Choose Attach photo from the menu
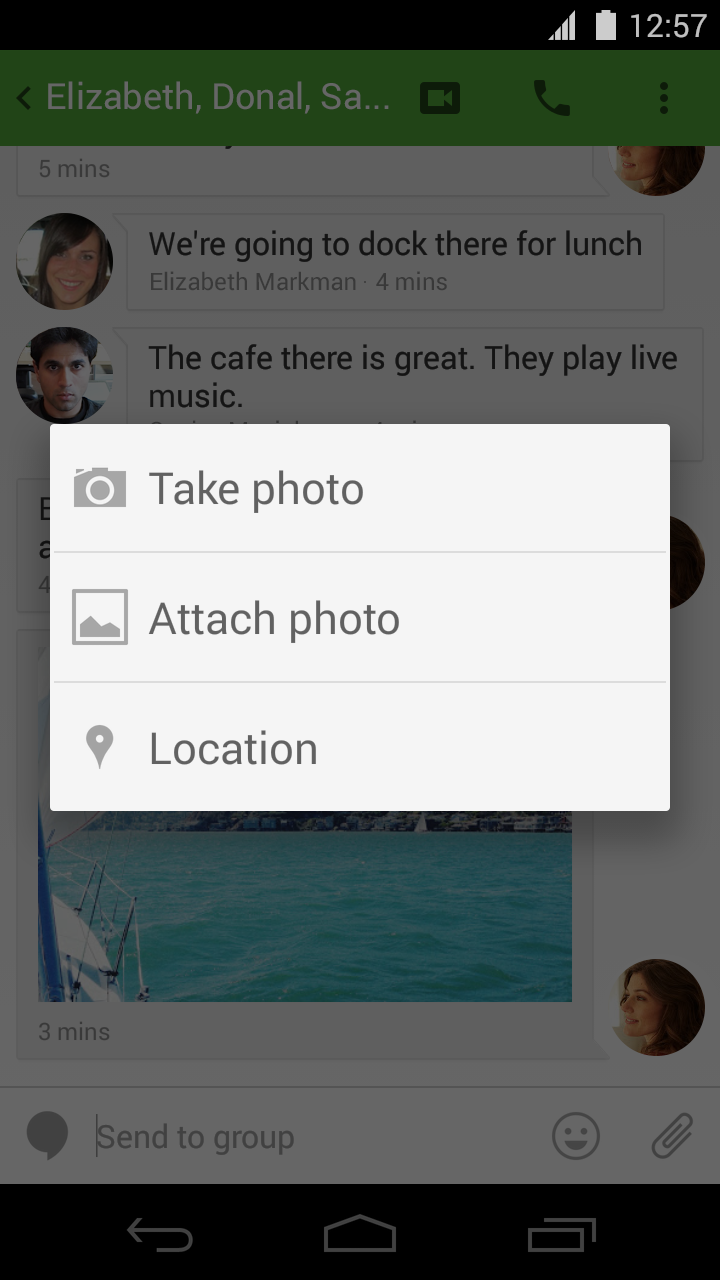 360,618
